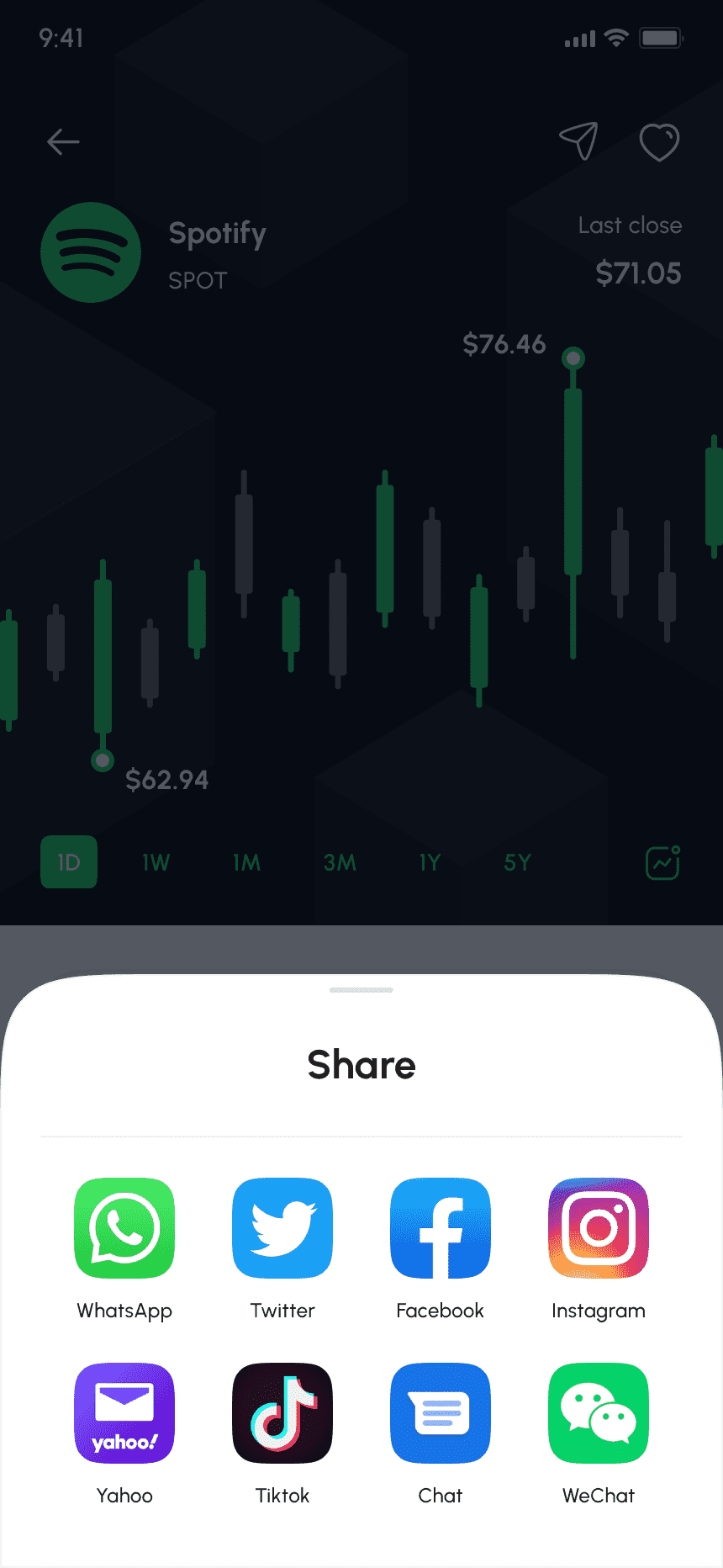Tap the Spotify company logo
The width and height of the screenshot is (723, 1568).
(x=91, y=252)
